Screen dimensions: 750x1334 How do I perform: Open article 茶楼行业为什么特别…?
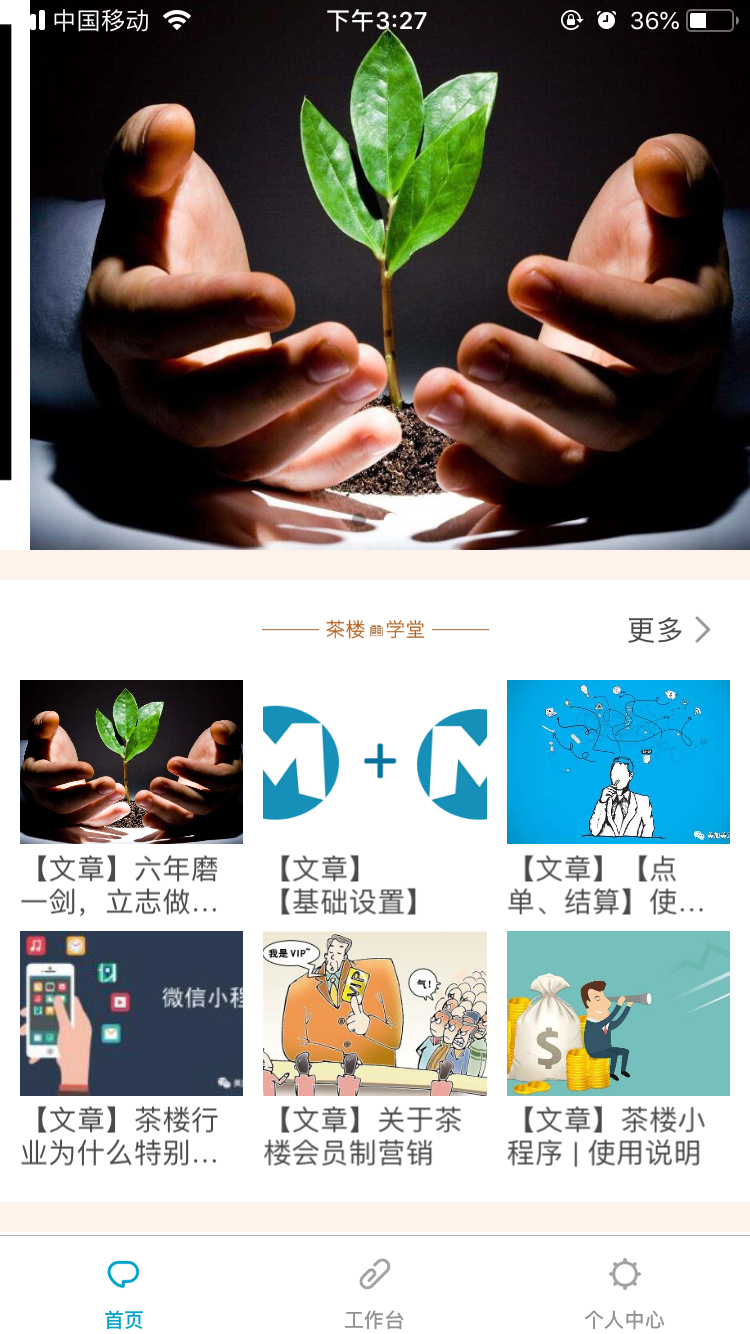coord(131,1048)
